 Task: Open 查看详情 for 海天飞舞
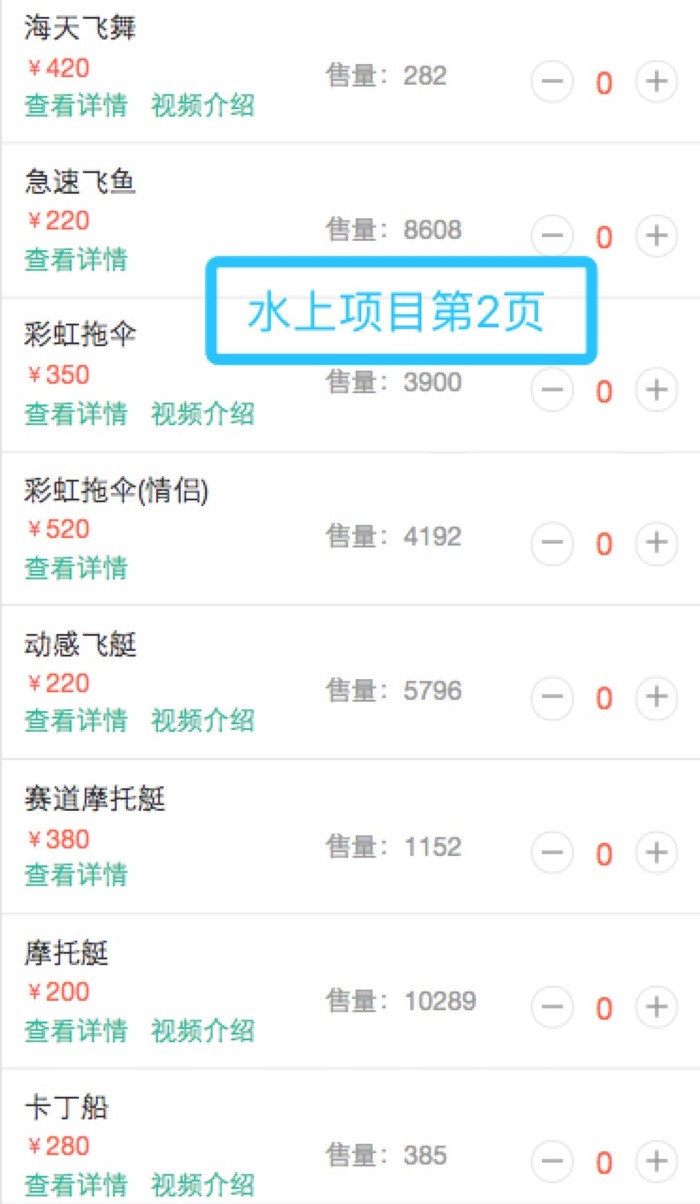tap(76, 105)
